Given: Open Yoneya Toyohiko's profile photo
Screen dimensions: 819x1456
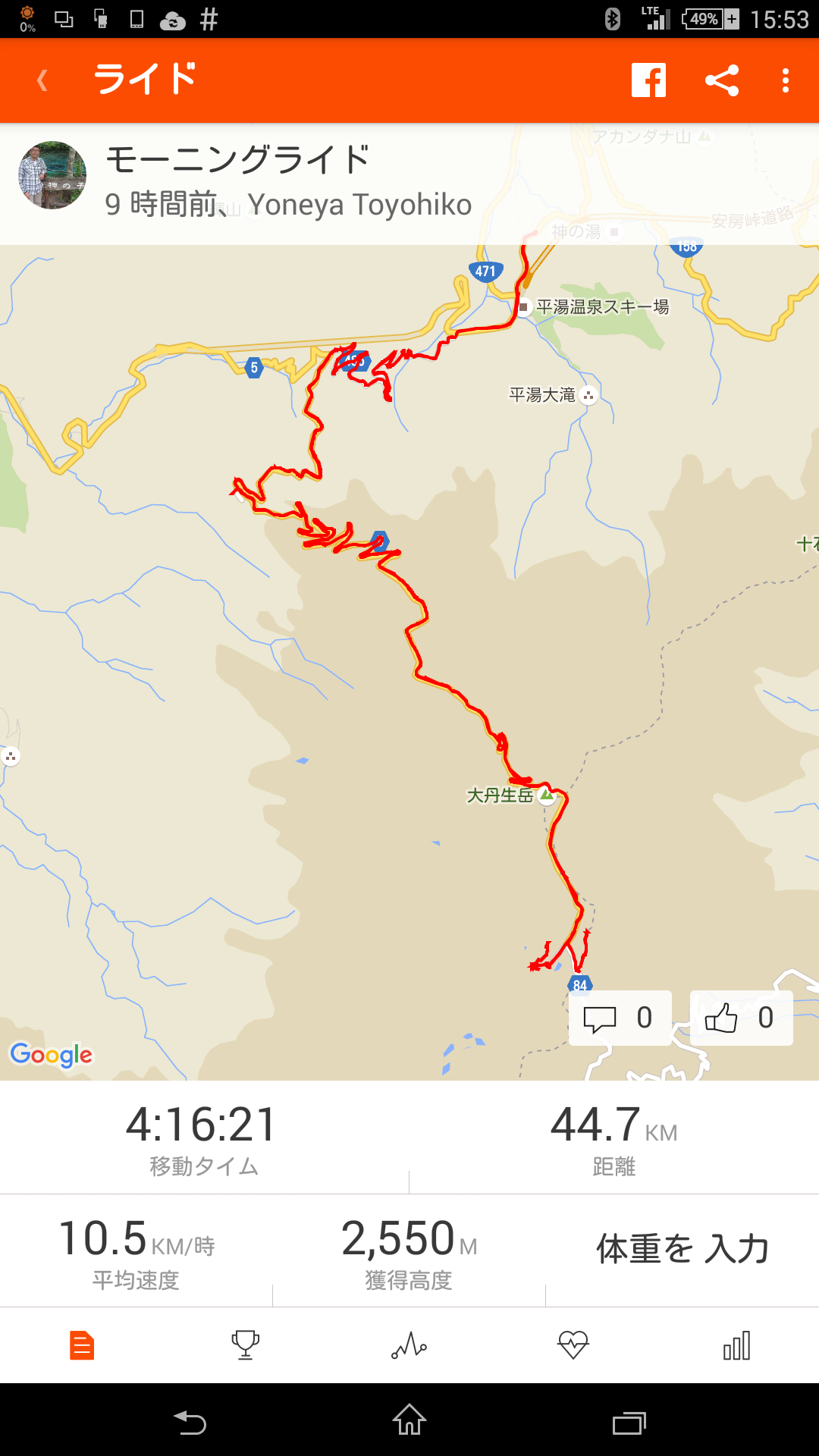Looking at the screenshot, I should click(52, 175).
